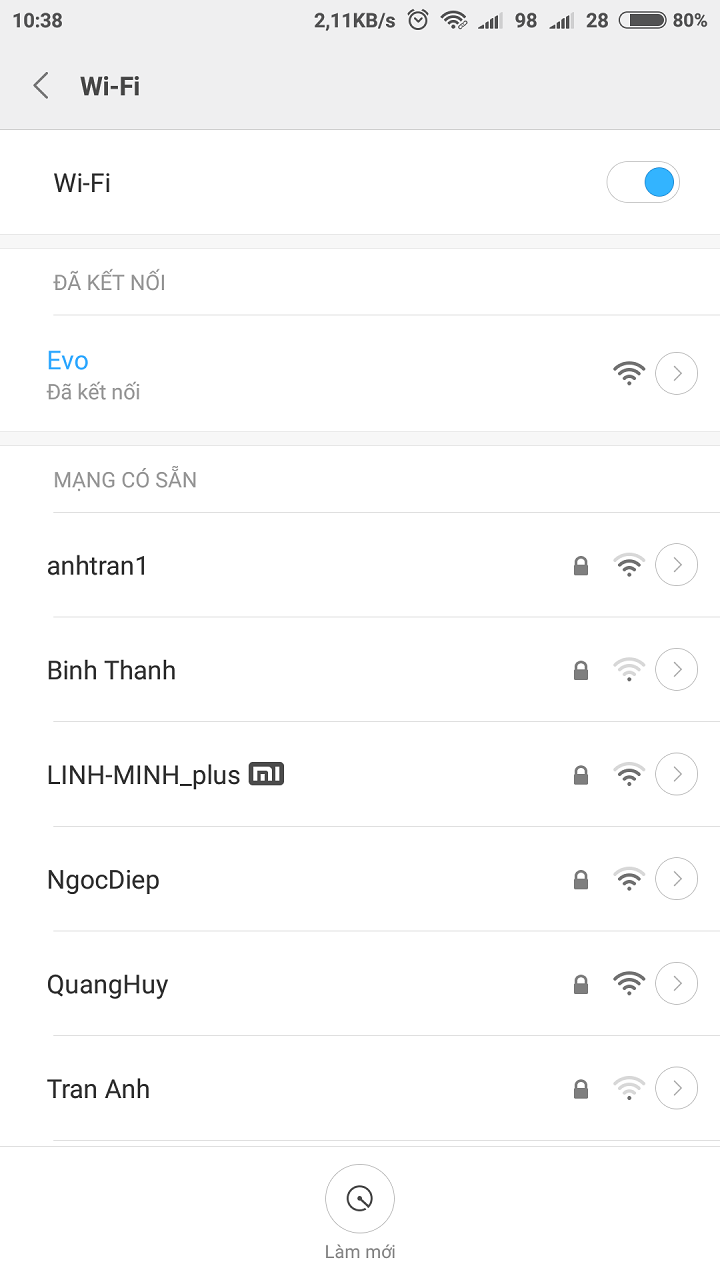Open details arrow for Binh Thanh network
Image resolution: width=720 pixels, height=1280 pixels.
pos(676,669)
